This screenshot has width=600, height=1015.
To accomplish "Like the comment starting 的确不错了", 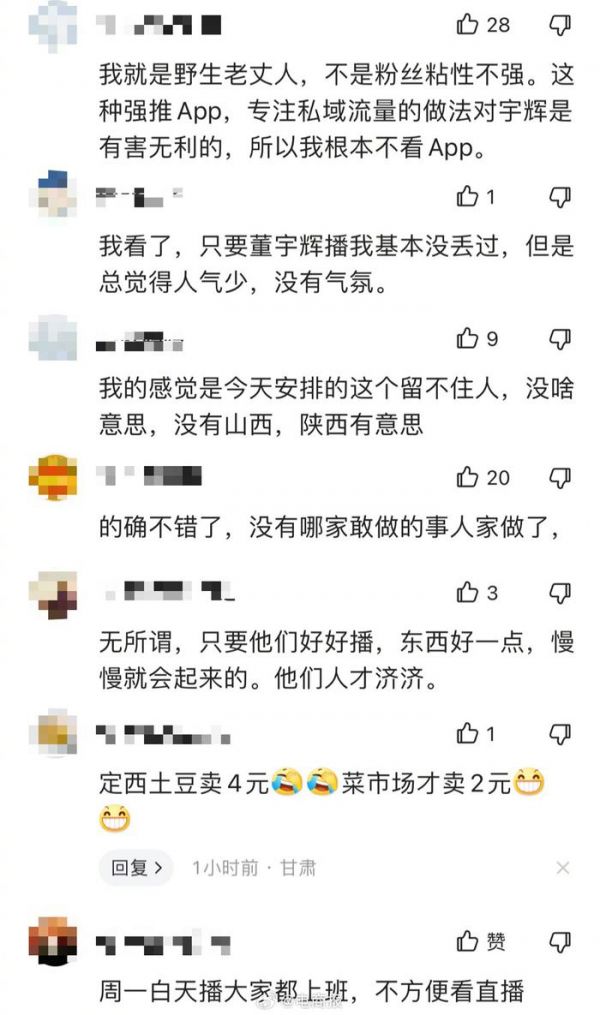I will pyautogui.click(x=468, y=478).
